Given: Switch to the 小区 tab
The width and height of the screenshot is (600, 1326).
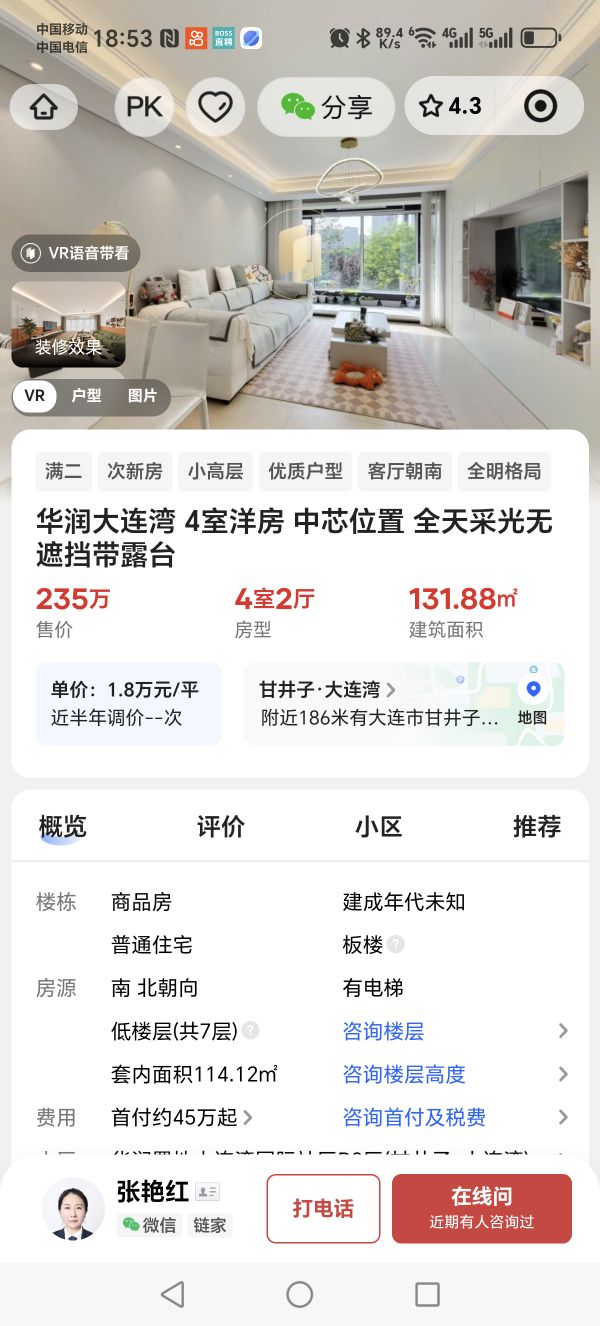Looking at the screenshot, I should pyautogui.click(x=378, y=827).
